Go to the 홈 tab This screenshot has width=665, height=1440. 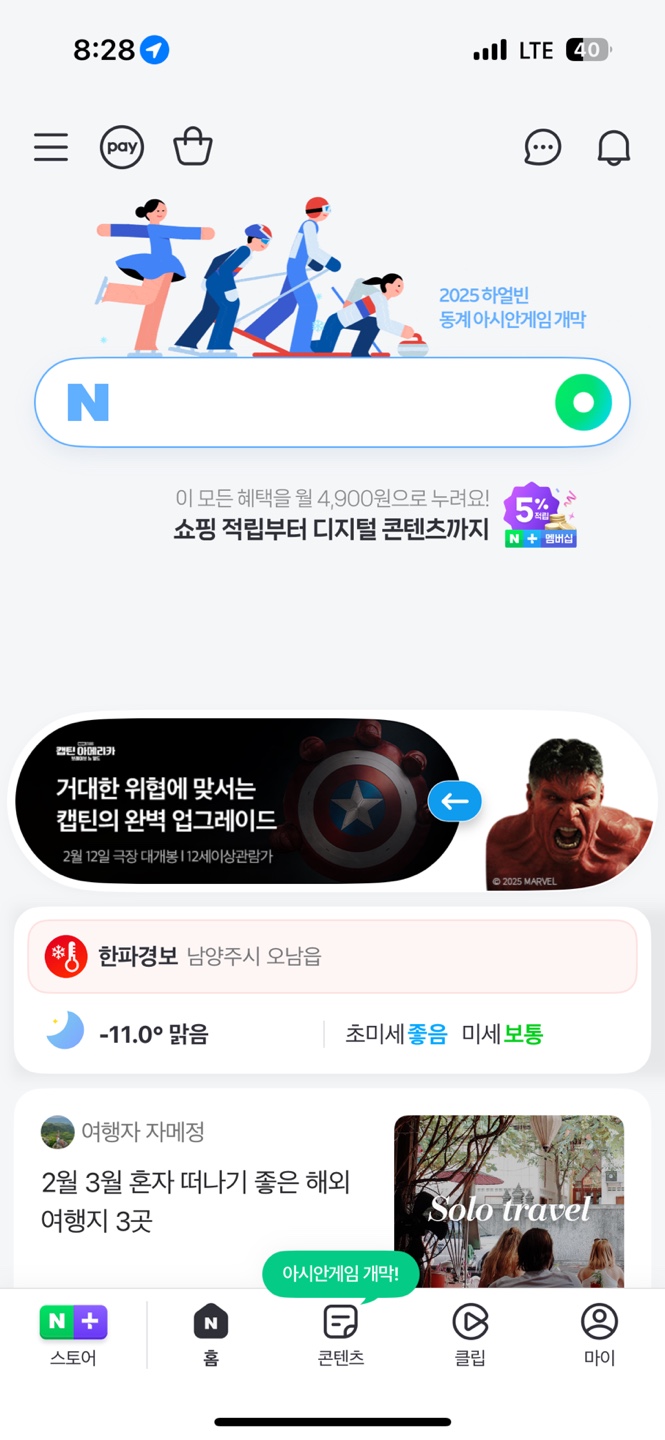211,1335
